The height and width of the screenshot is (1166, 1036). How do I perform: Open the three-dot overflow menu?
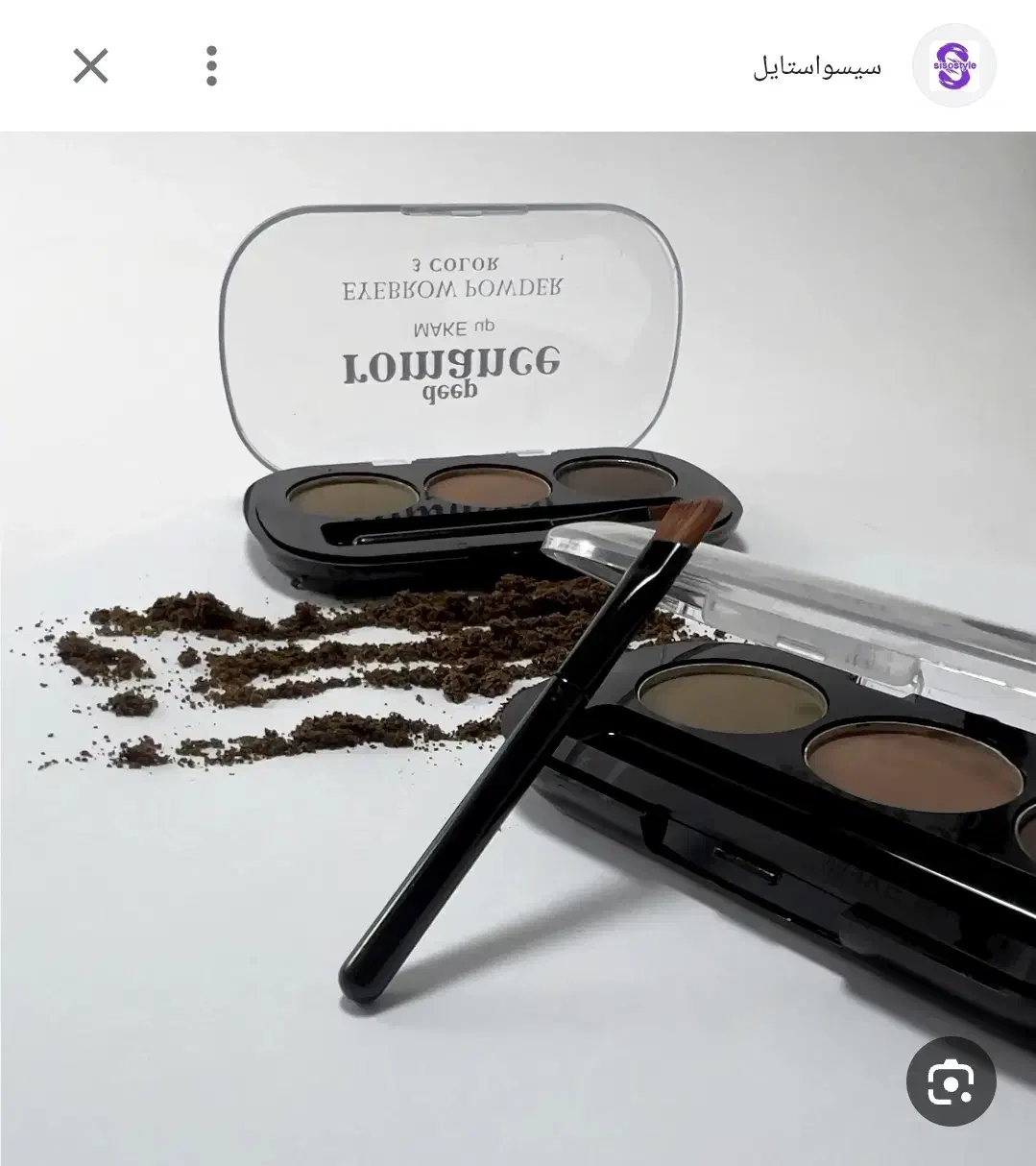click(211, 66)
